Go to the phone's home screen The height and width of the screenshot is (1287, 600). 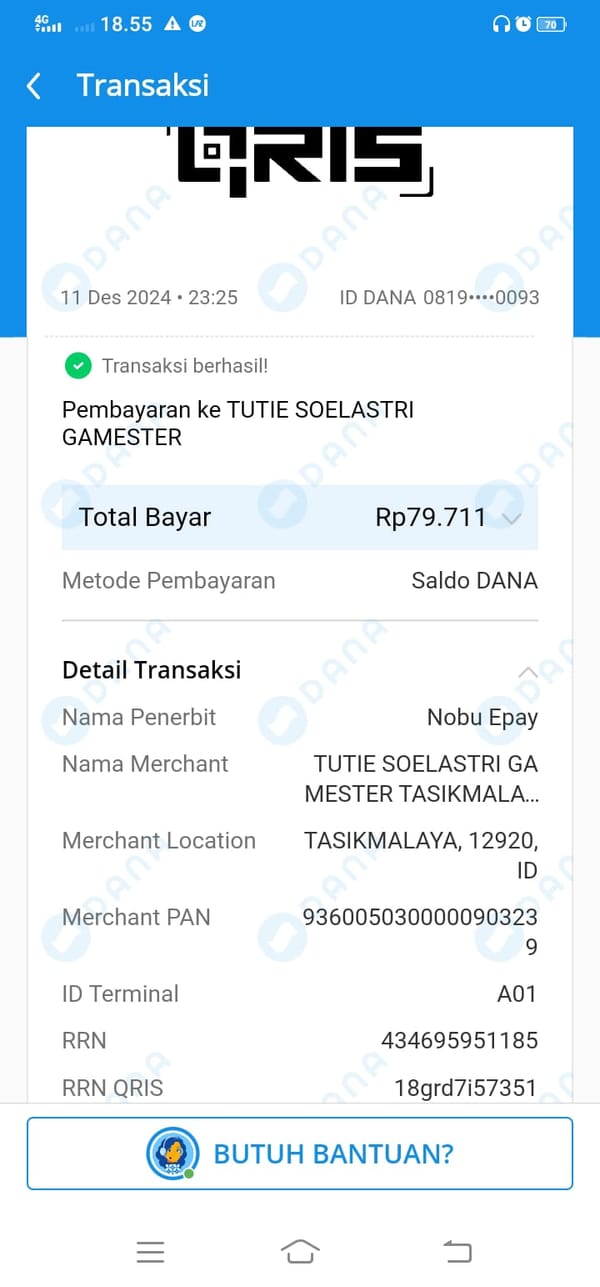[300, 1251]
